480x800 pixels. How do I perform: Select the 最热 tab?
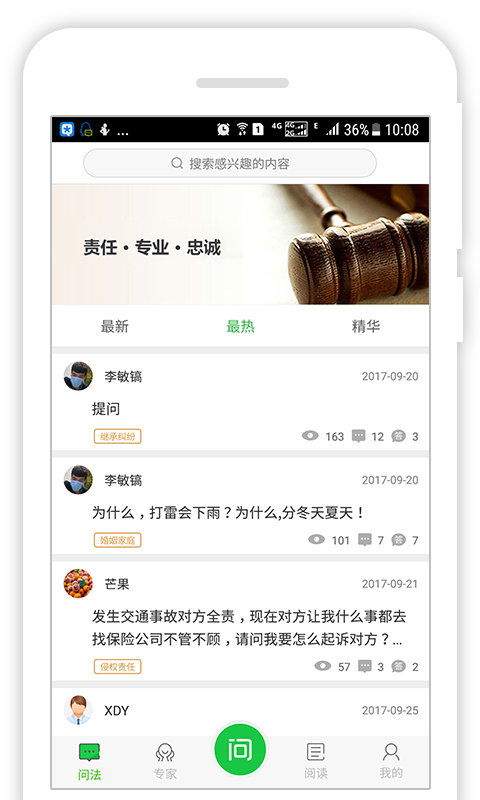pos(240,326)
